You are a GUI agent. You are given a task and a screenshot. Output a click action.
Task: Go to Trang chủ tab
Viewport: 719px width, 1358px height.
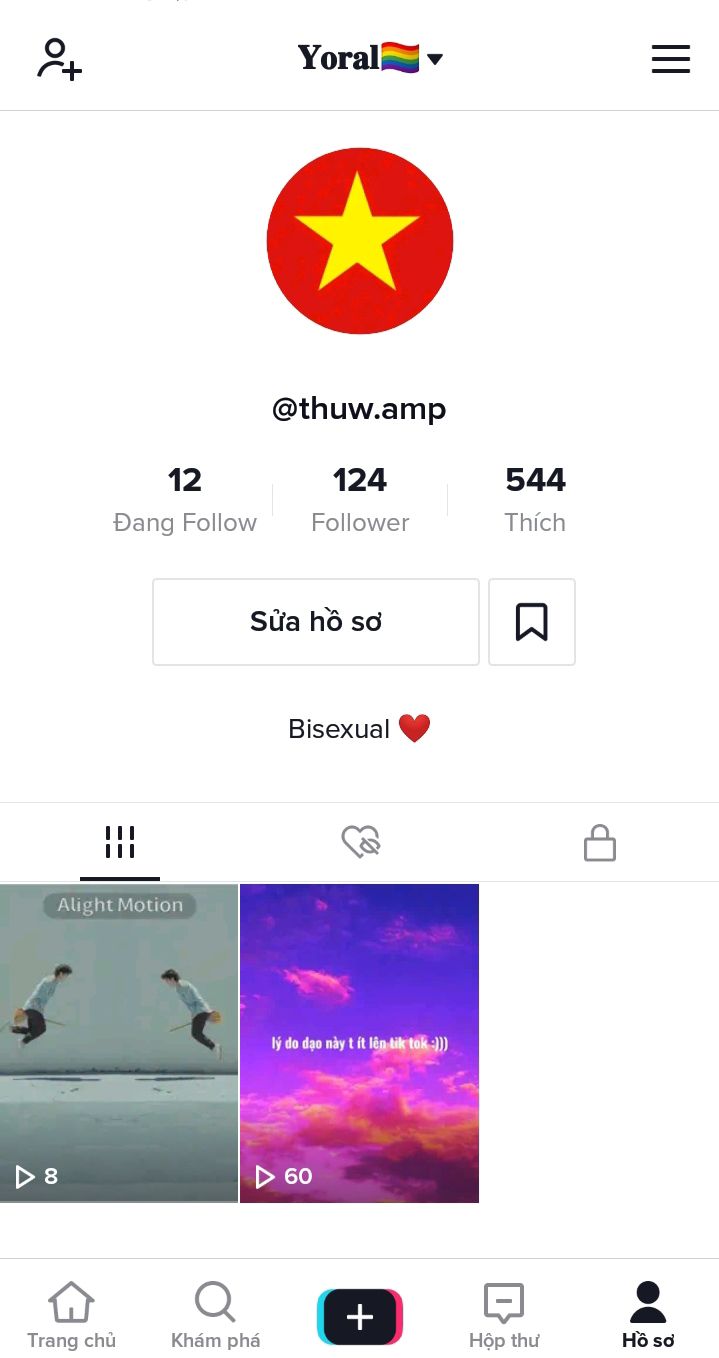coord(71,1315)
